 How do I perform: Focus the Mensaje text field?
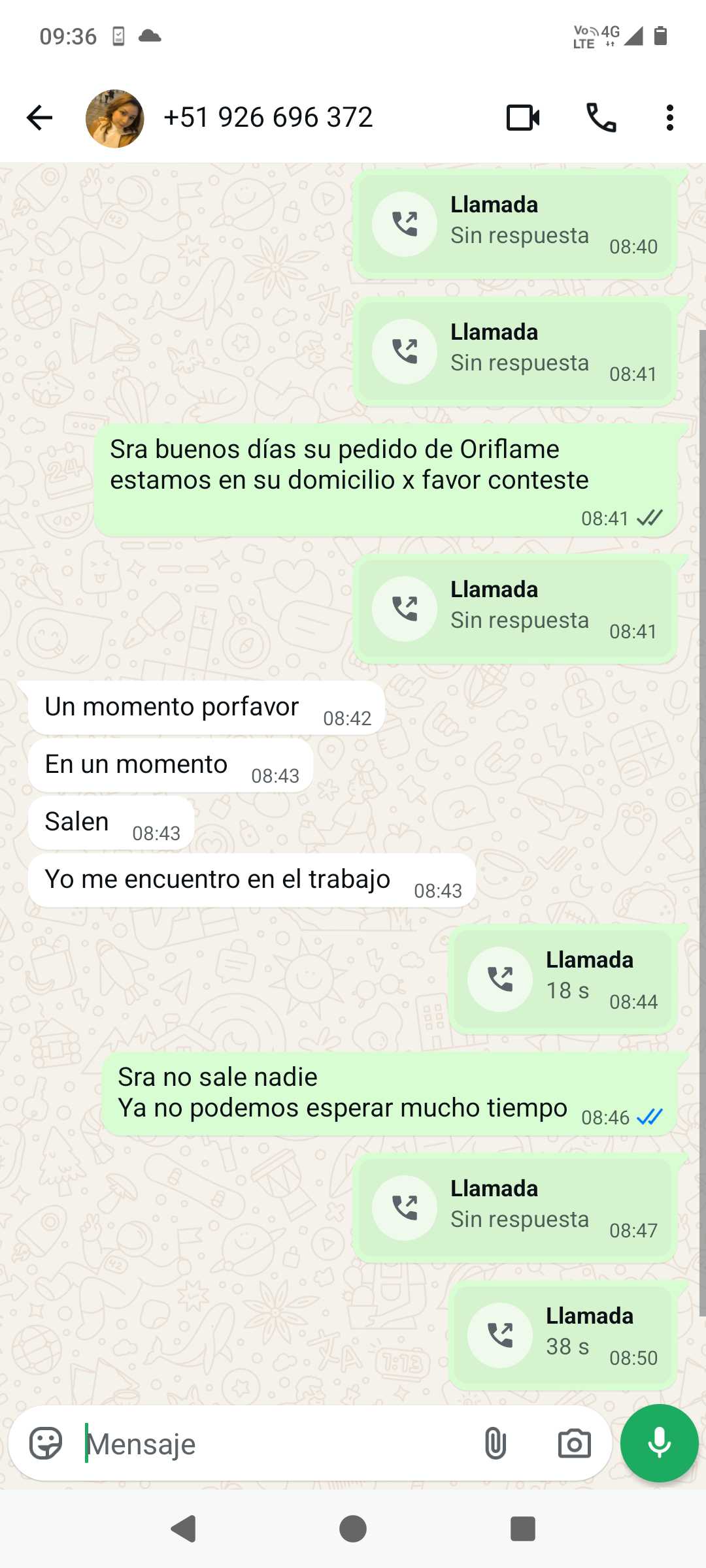pos(275,1444)
